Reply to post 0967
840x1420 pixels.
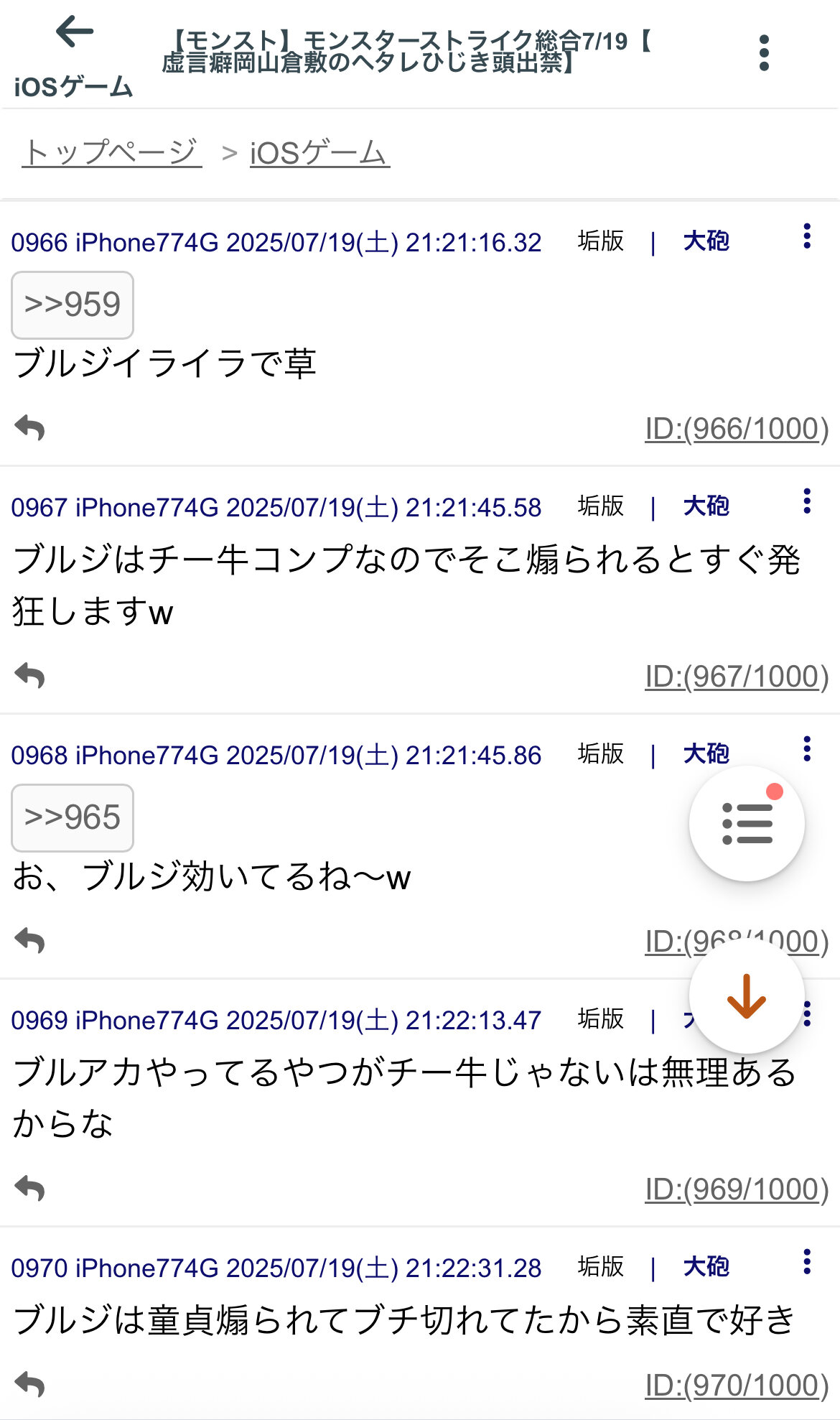29,676
